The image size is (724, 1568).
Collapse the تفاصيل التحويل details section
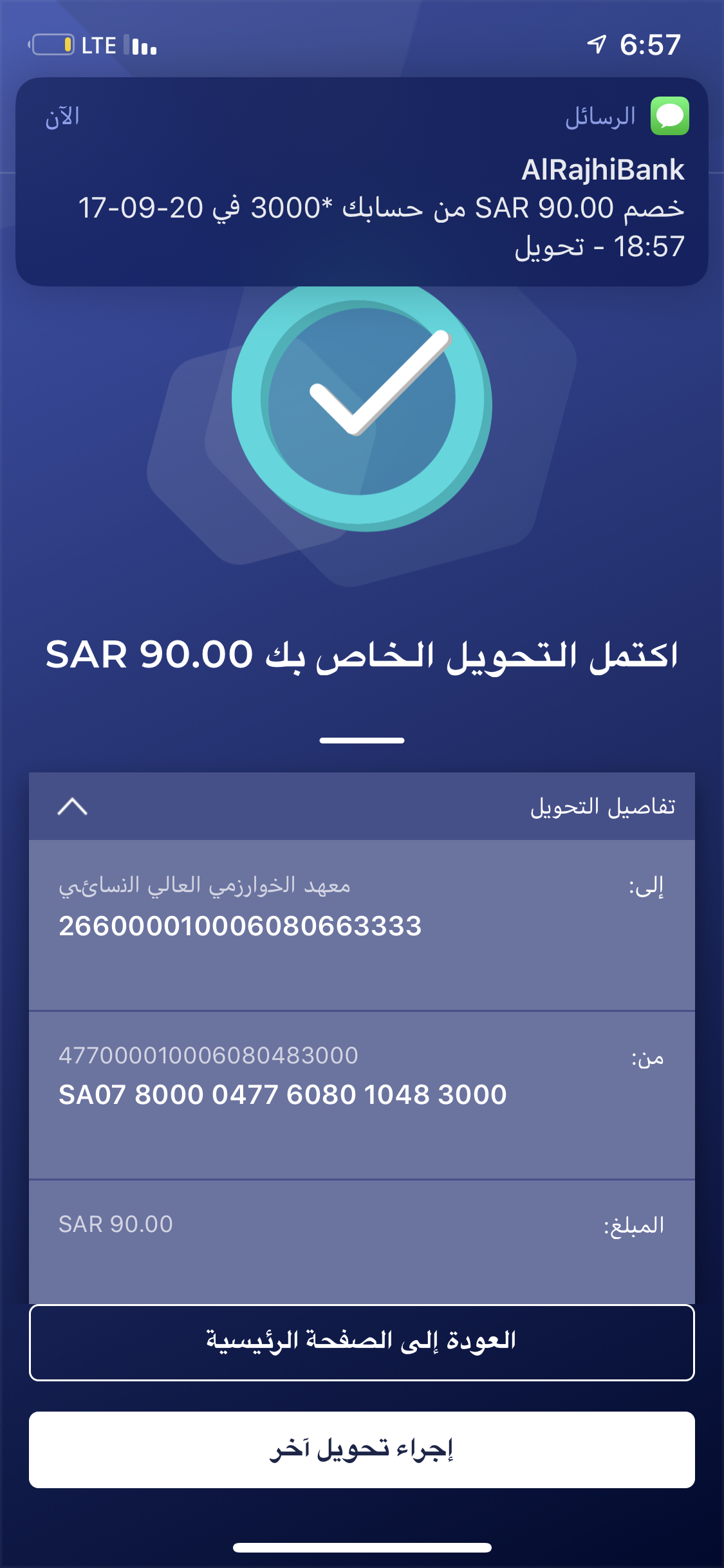(73, 807)
